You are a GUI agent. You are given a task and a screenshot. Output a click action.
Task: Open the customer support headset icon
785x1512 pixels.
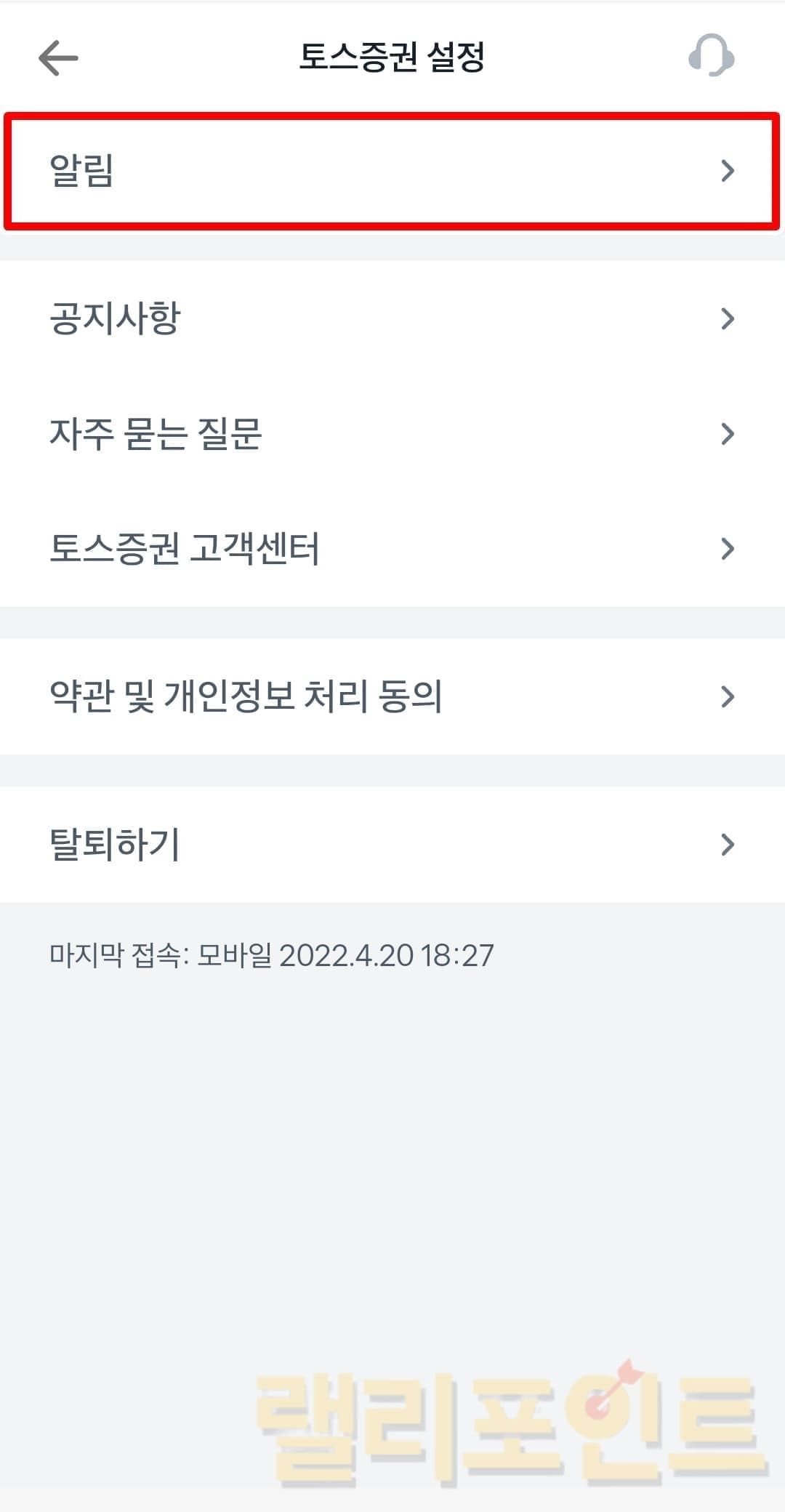click(711, 56)
